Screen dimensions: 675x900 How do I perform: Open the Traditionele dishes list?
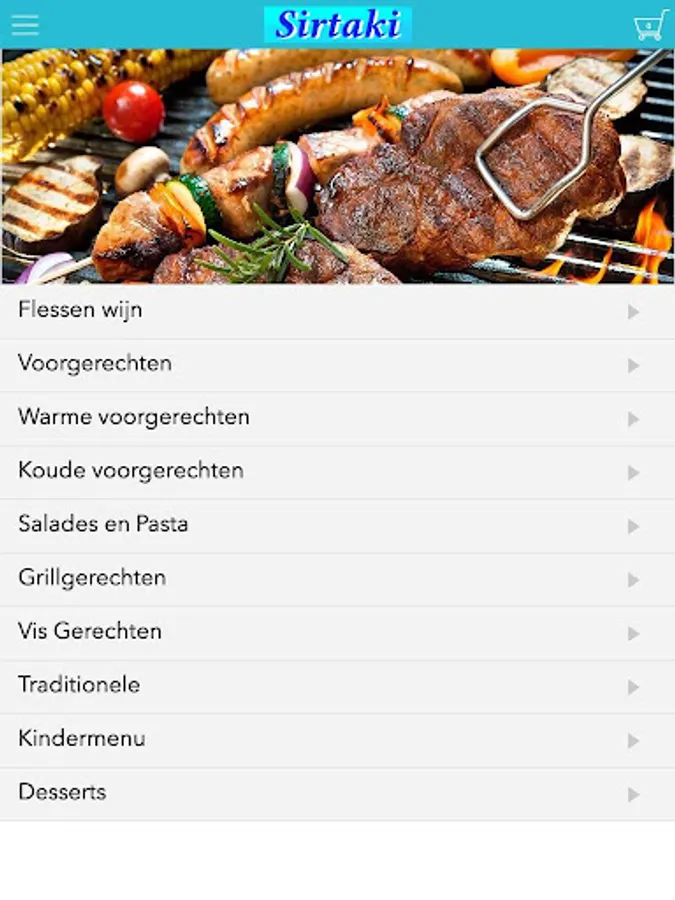(337, 686)
